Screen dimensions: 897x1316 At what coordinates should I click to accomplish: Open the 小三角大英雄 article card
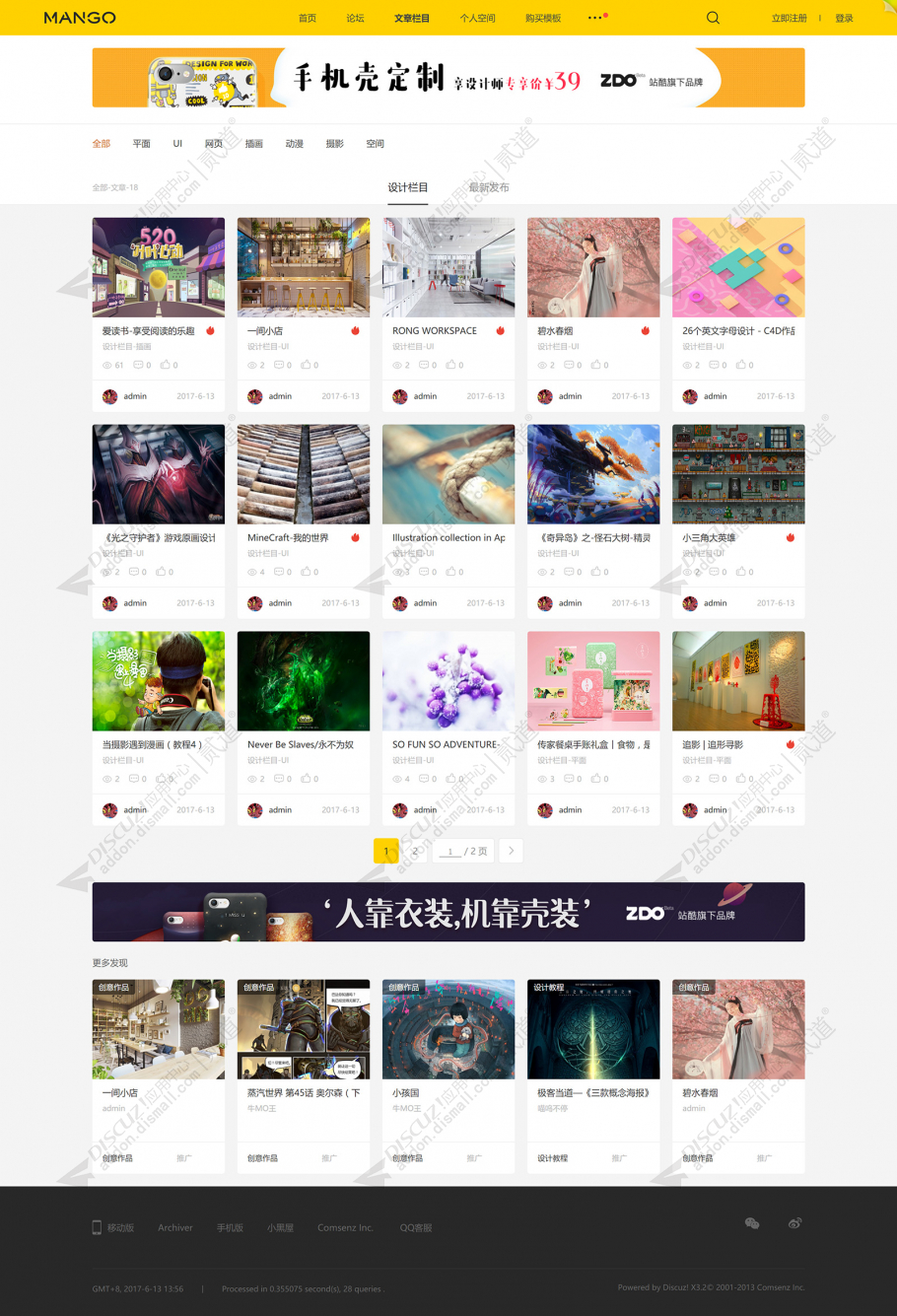(709, 538)
